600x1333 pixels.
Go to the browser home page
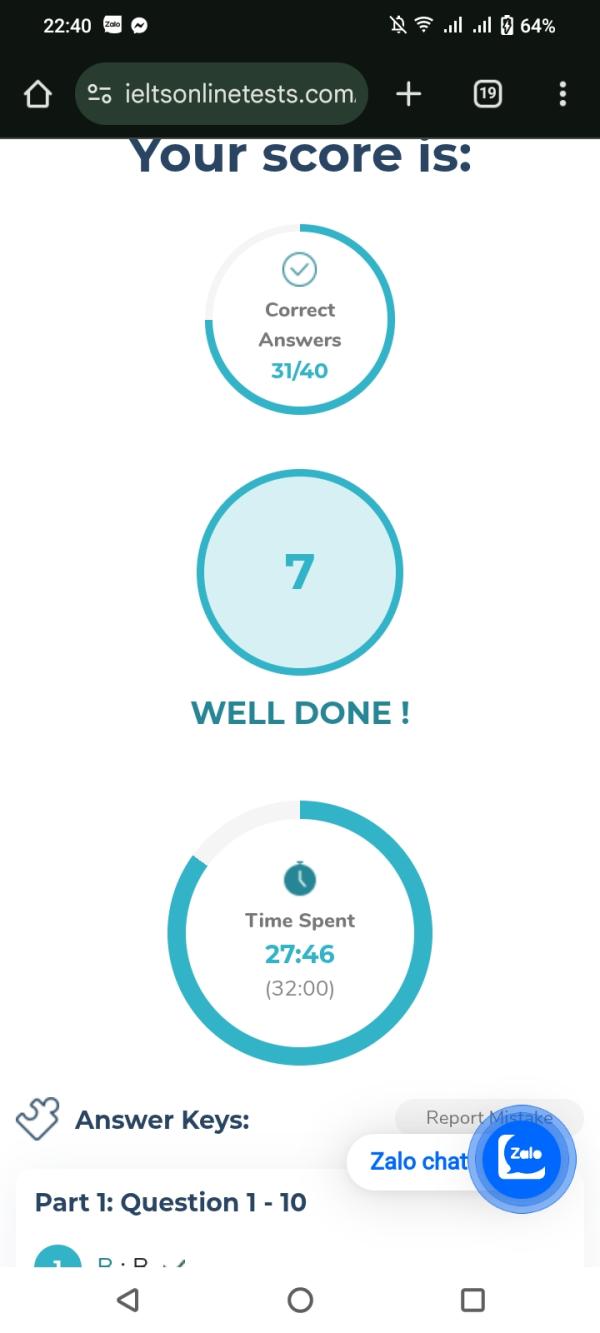click(37, 94)
